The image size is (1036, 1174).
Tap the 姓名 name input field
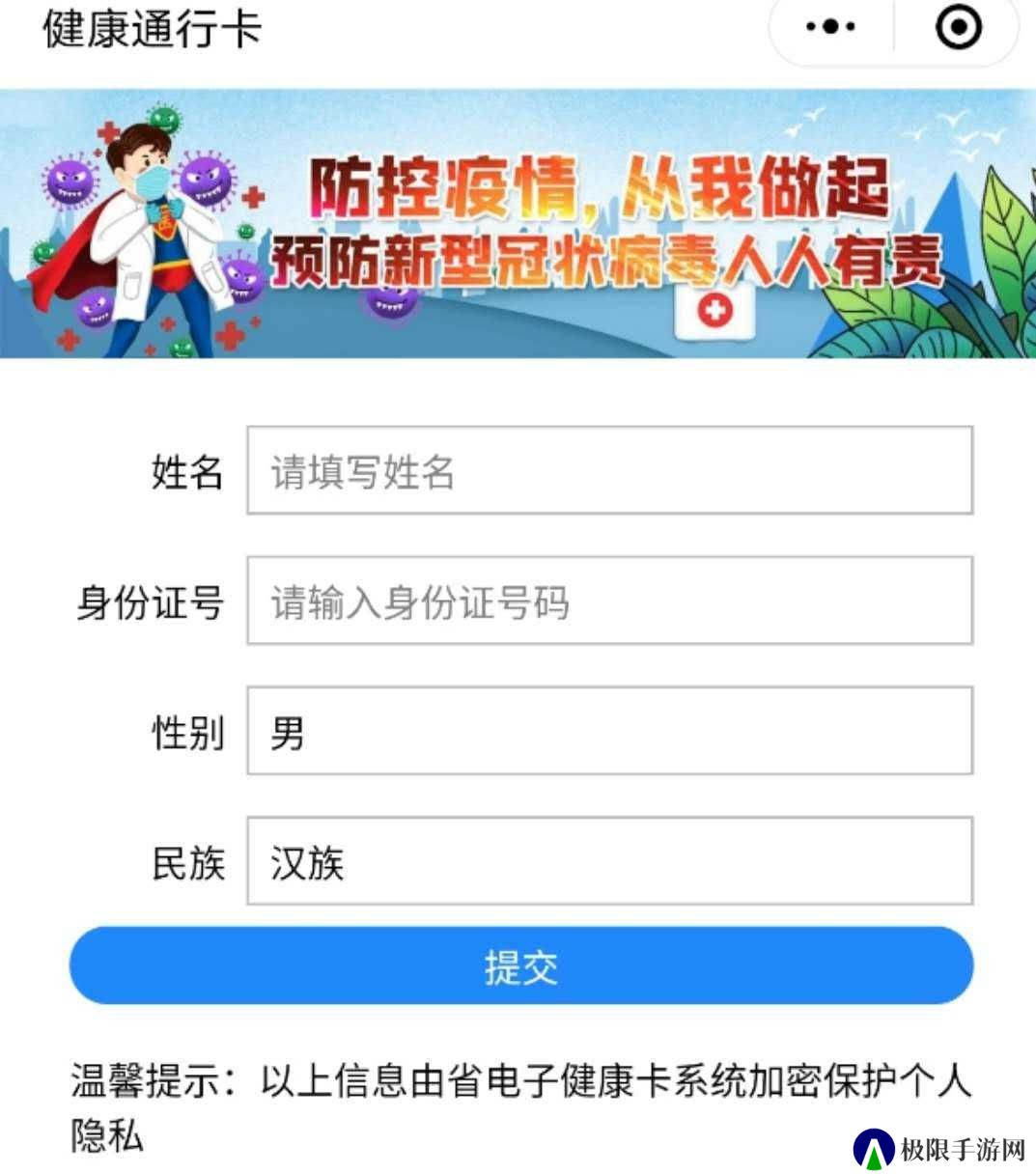tap(609, 471)
